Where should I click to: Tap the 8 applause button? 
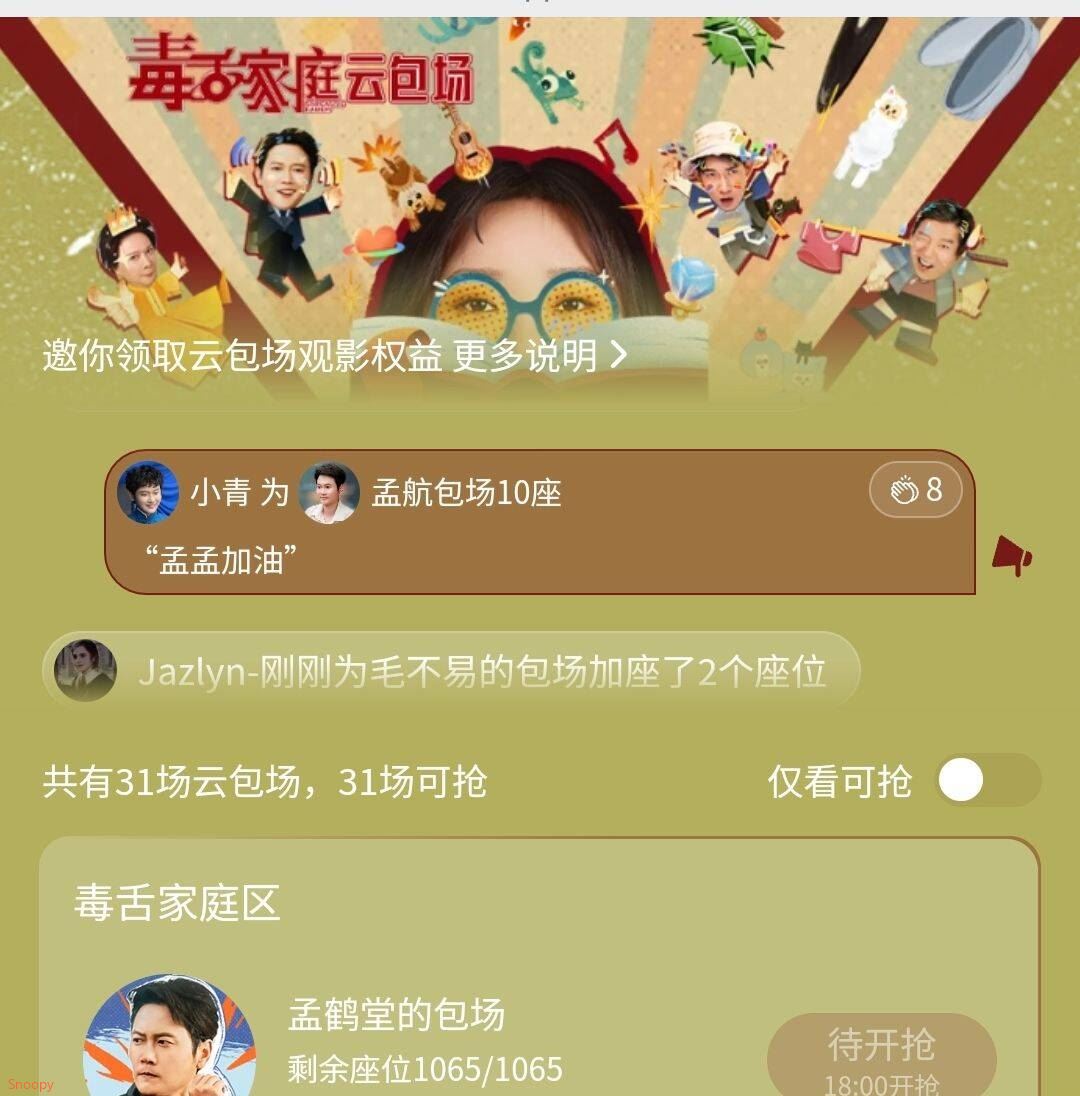(x=916, y=490)
